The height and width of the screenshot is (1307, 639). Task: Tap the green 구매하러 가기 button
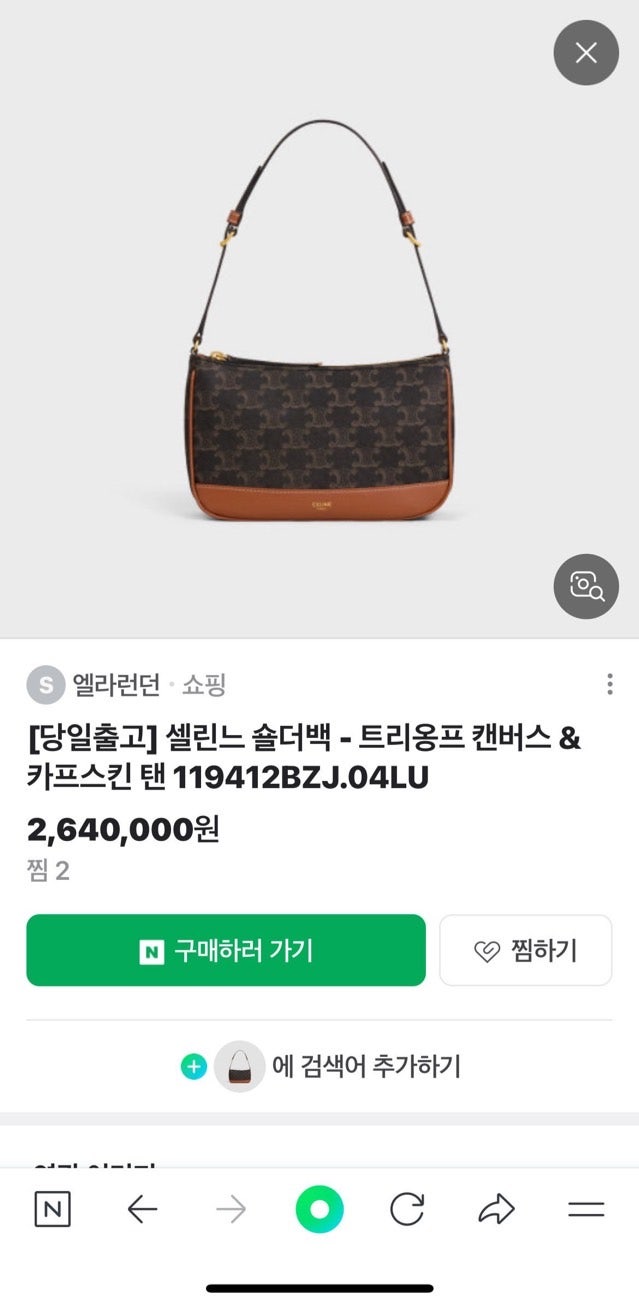(x=226, y=950)
